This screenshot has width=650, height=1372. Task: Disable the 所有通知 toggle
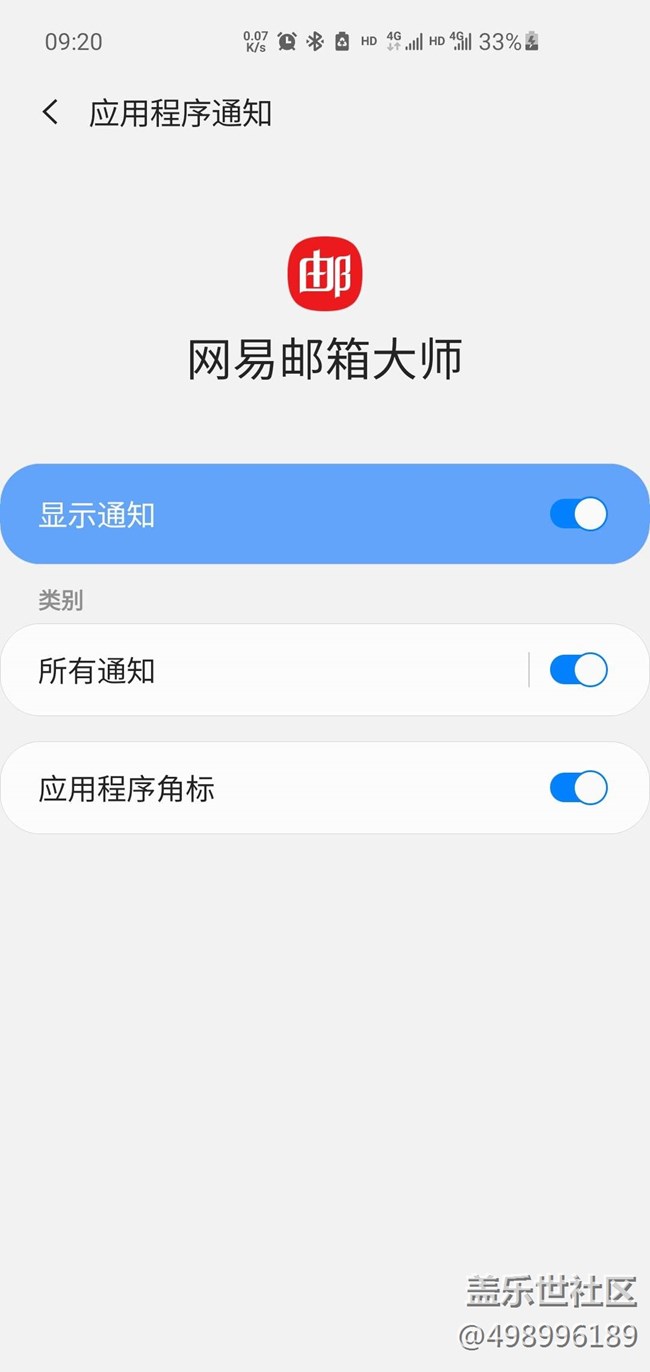coord(578,670)
